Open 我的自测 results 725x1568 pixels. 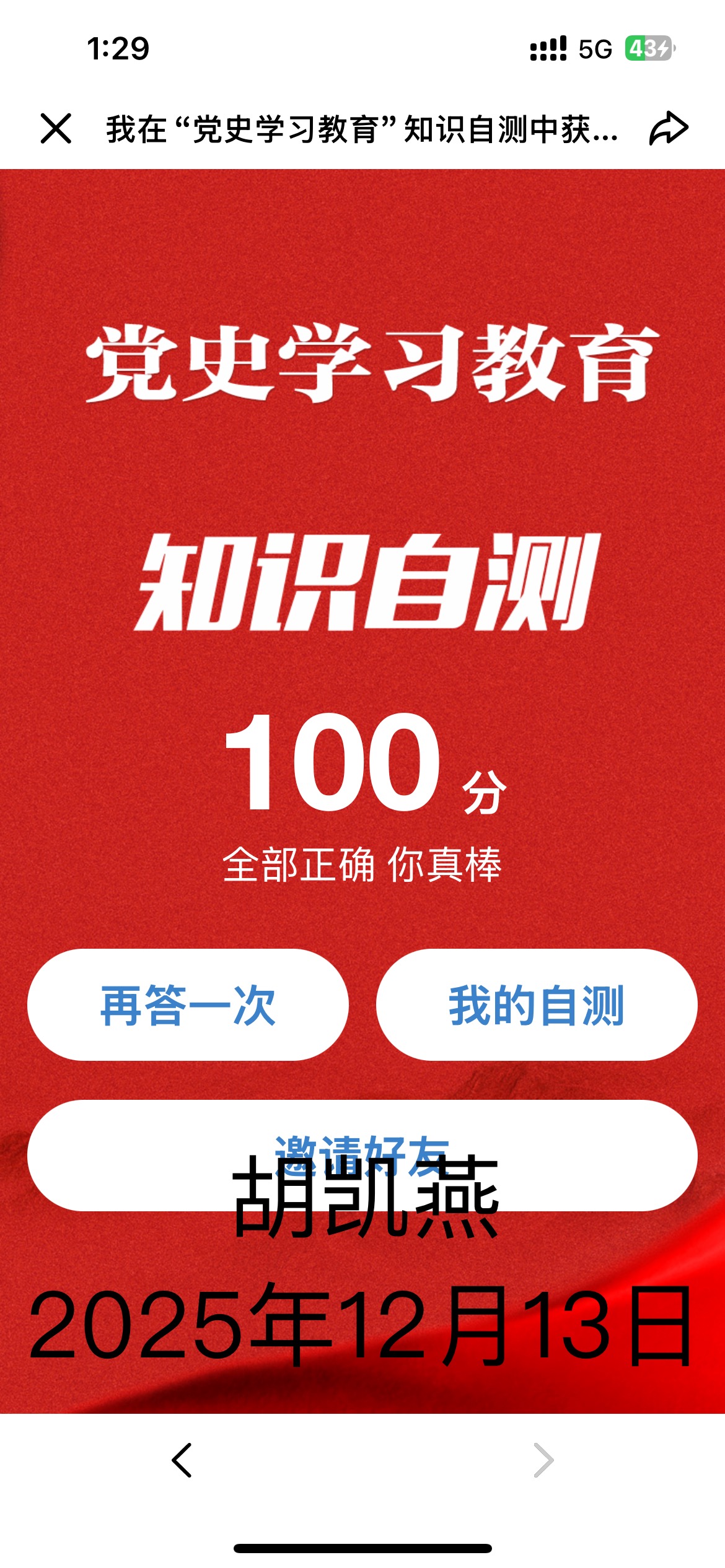[537, 1005]
